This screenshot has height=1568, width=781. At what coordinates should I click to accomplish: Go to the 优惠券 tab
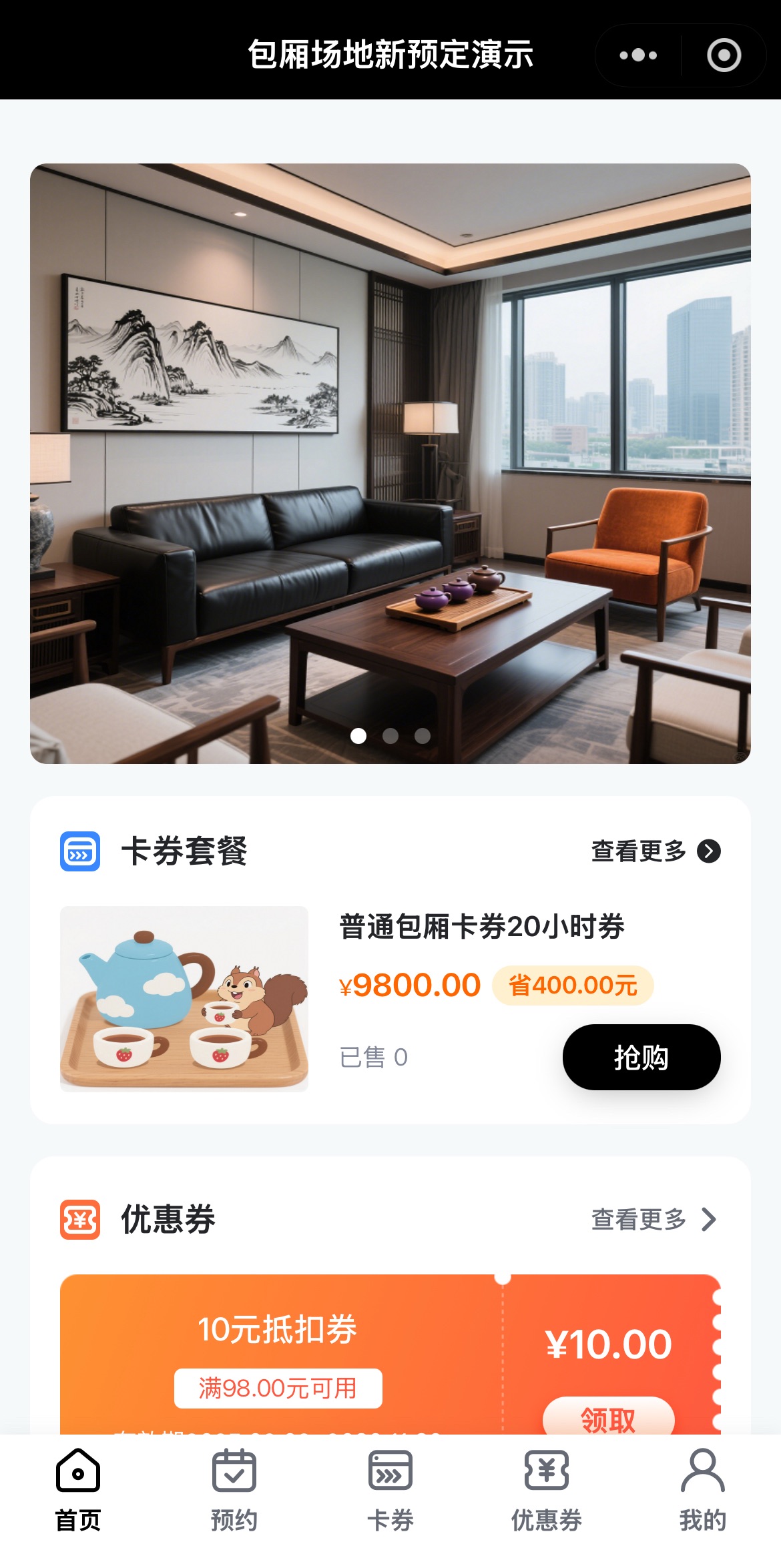click(x=547, y=1489)
